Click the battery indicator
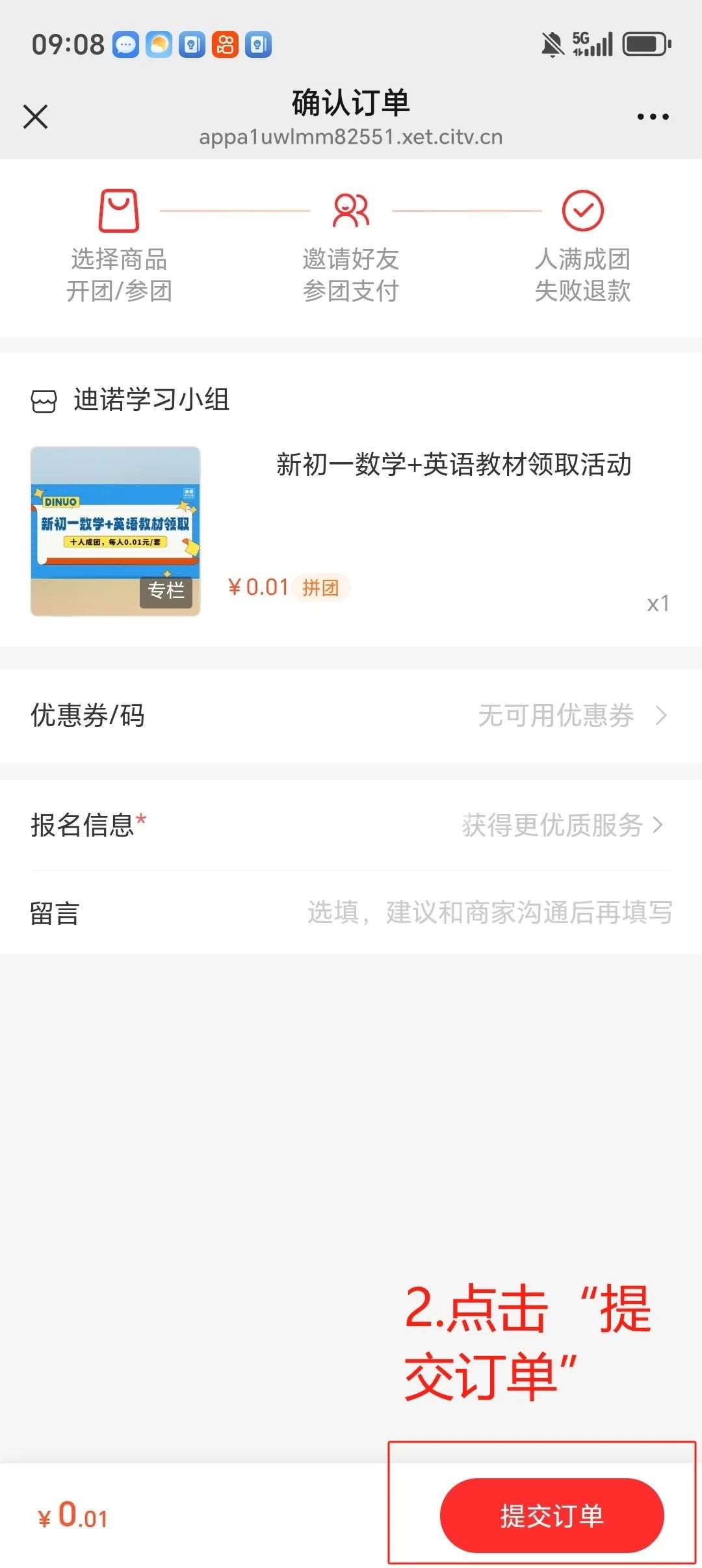The width and height of the screenshot is (702, 1568). pyautogui.click(x=643, y=44)
